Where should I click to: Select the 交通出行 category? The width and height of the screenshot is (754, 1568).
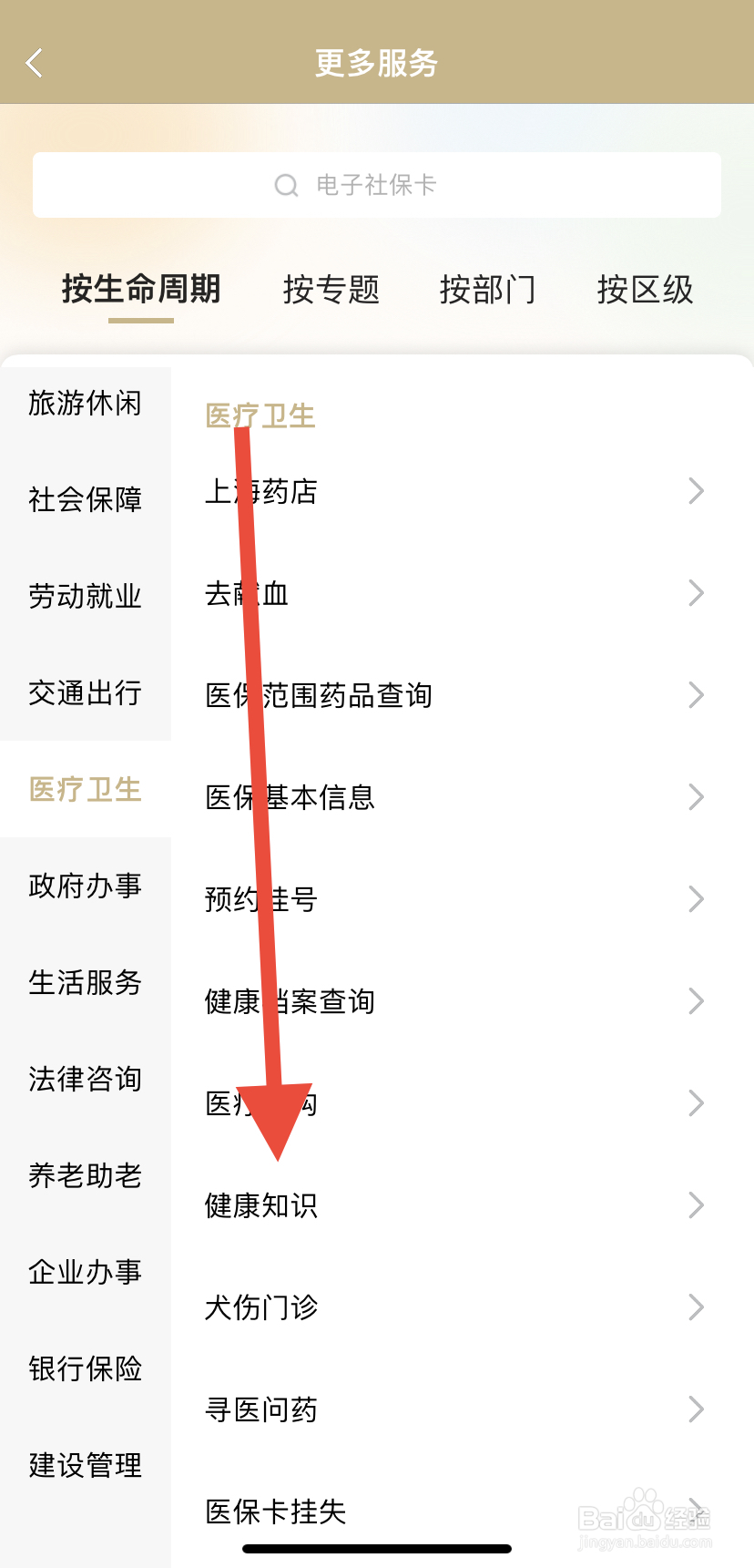click(x=84, y=693)
